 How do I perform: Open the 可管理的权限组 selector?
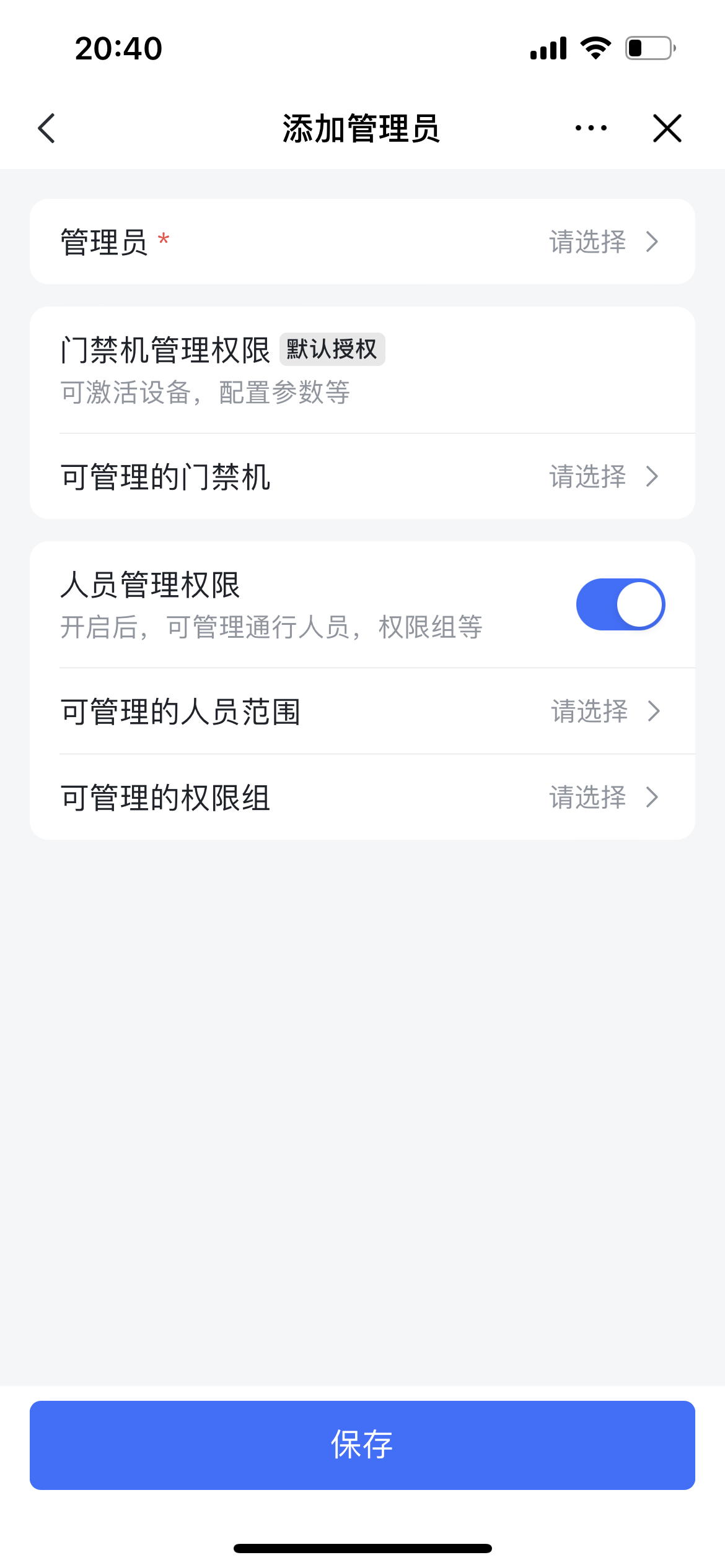(x=362, y=797)
